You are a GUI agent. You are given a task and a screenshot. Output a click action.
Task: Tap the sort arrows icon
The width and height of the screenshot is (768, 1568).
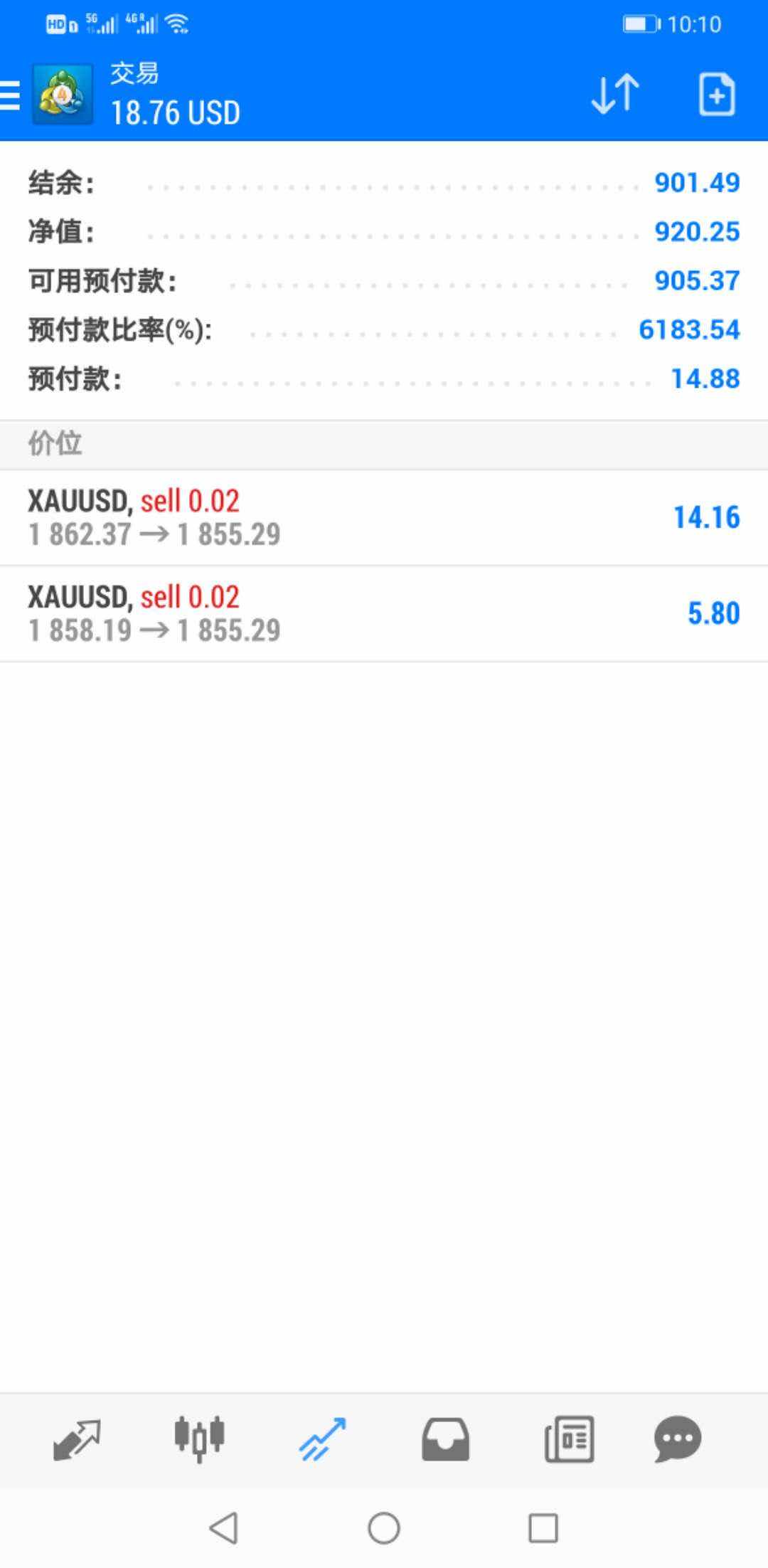[x=616, y=94]
